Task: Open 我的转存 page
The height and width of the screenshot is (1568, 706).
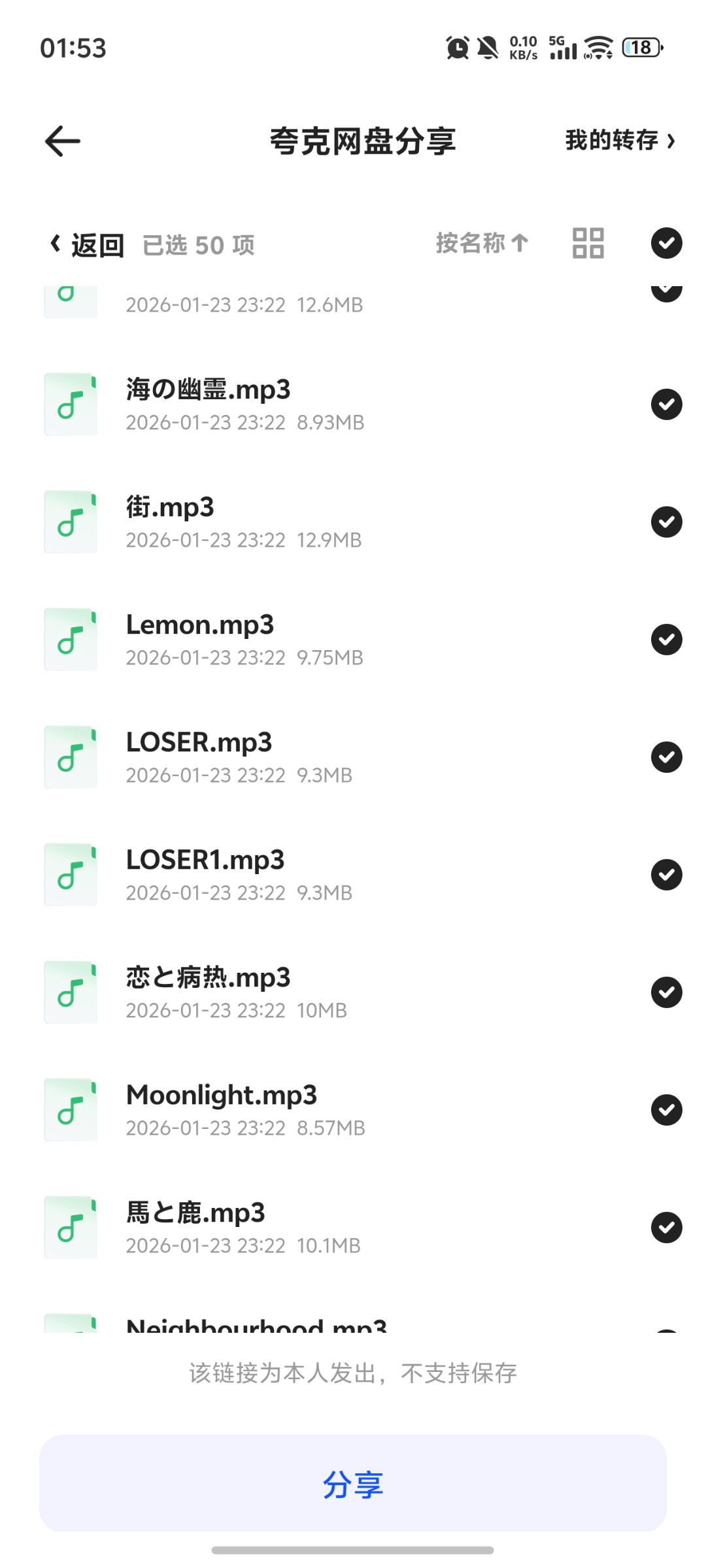Action: (619, 141)
